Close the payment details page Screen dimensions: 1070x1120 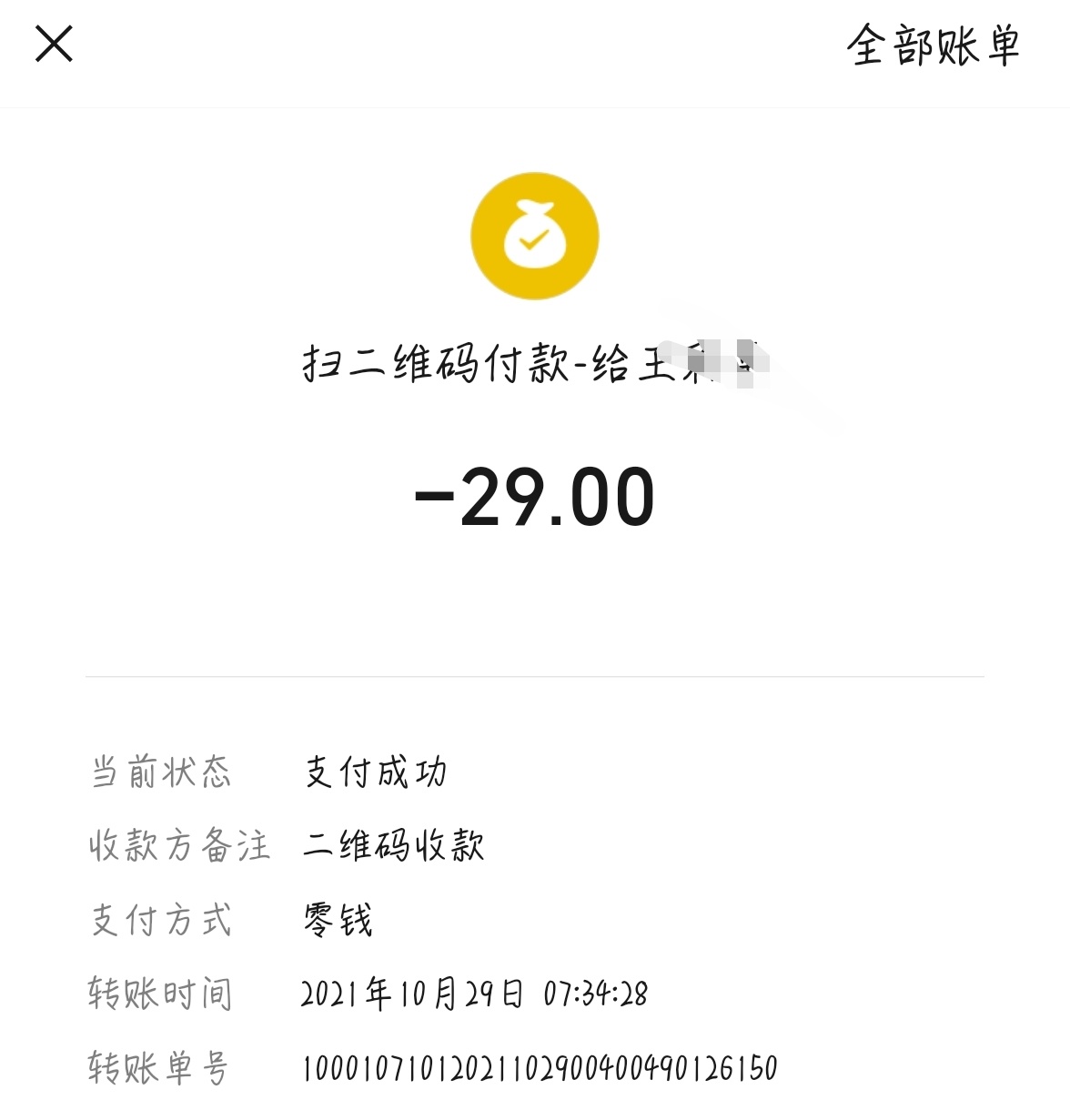click(x=54, y=44)
